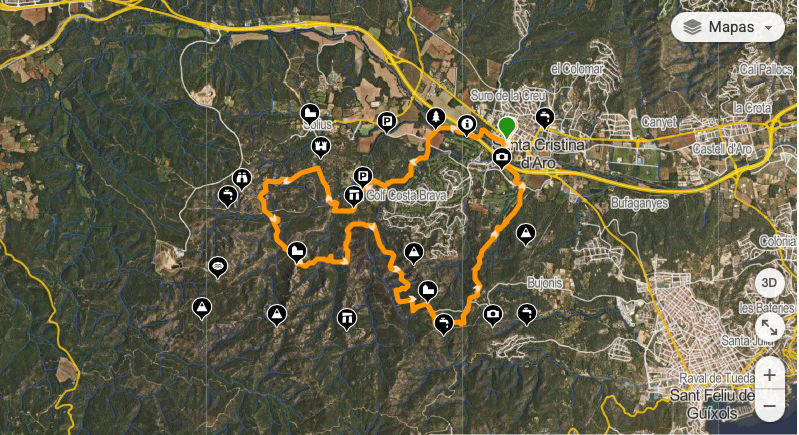Viewport: 799px width, 435px height.
Task: Open the camera waypoint at Santa Cristina d'Aro
Action: (x=501, y=156)
